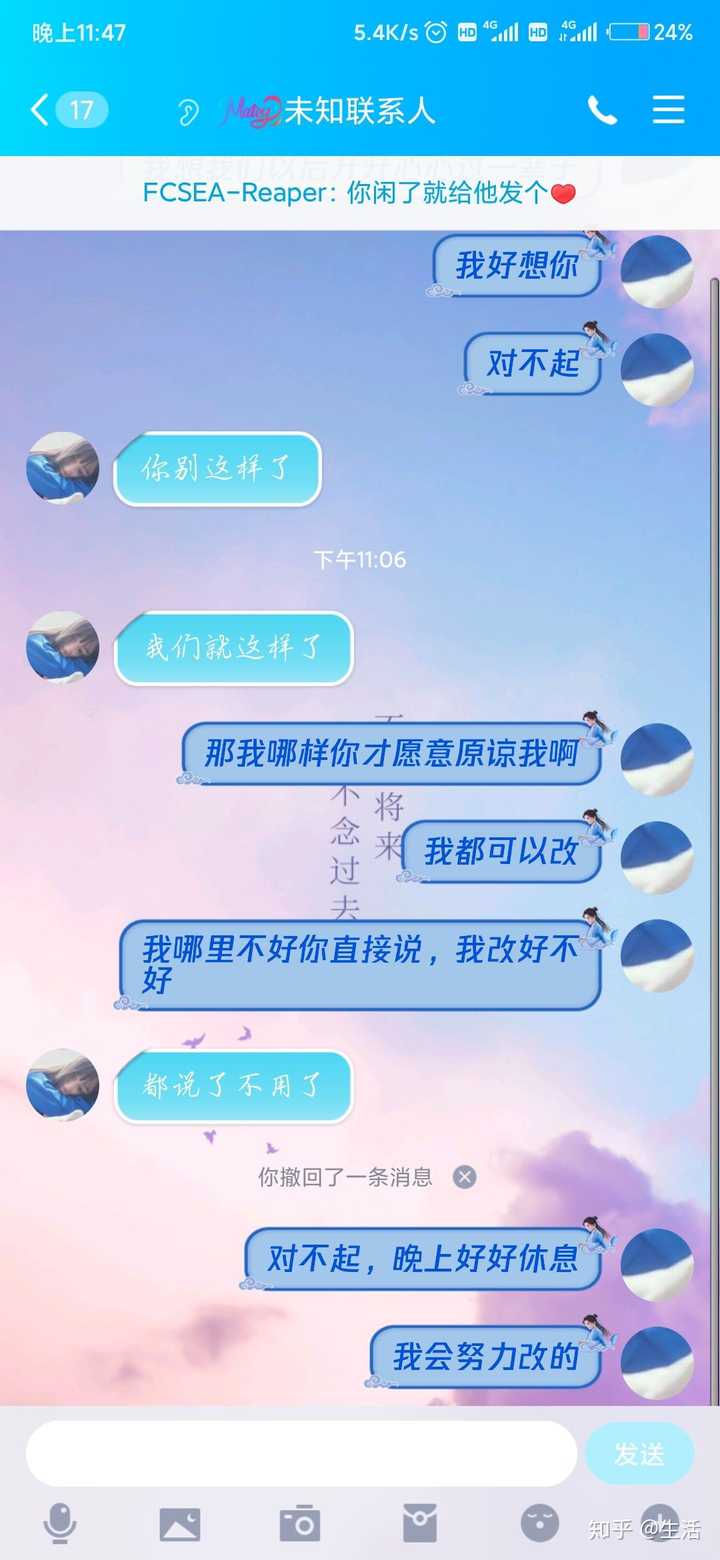Record a voice message with the microphone
The width and height of the screenshot is (720, 1560).
(60, 1524)
